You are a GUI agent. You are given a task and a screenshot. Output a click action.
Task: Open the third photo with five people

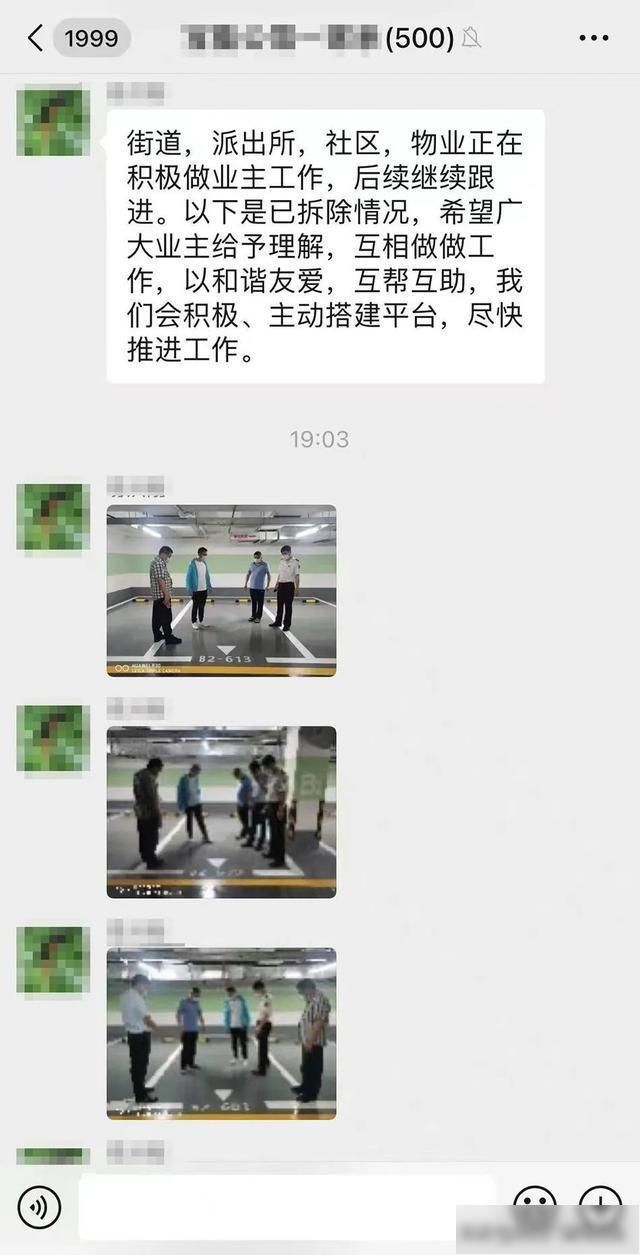pyautogui.click(x=221, y=1033)
